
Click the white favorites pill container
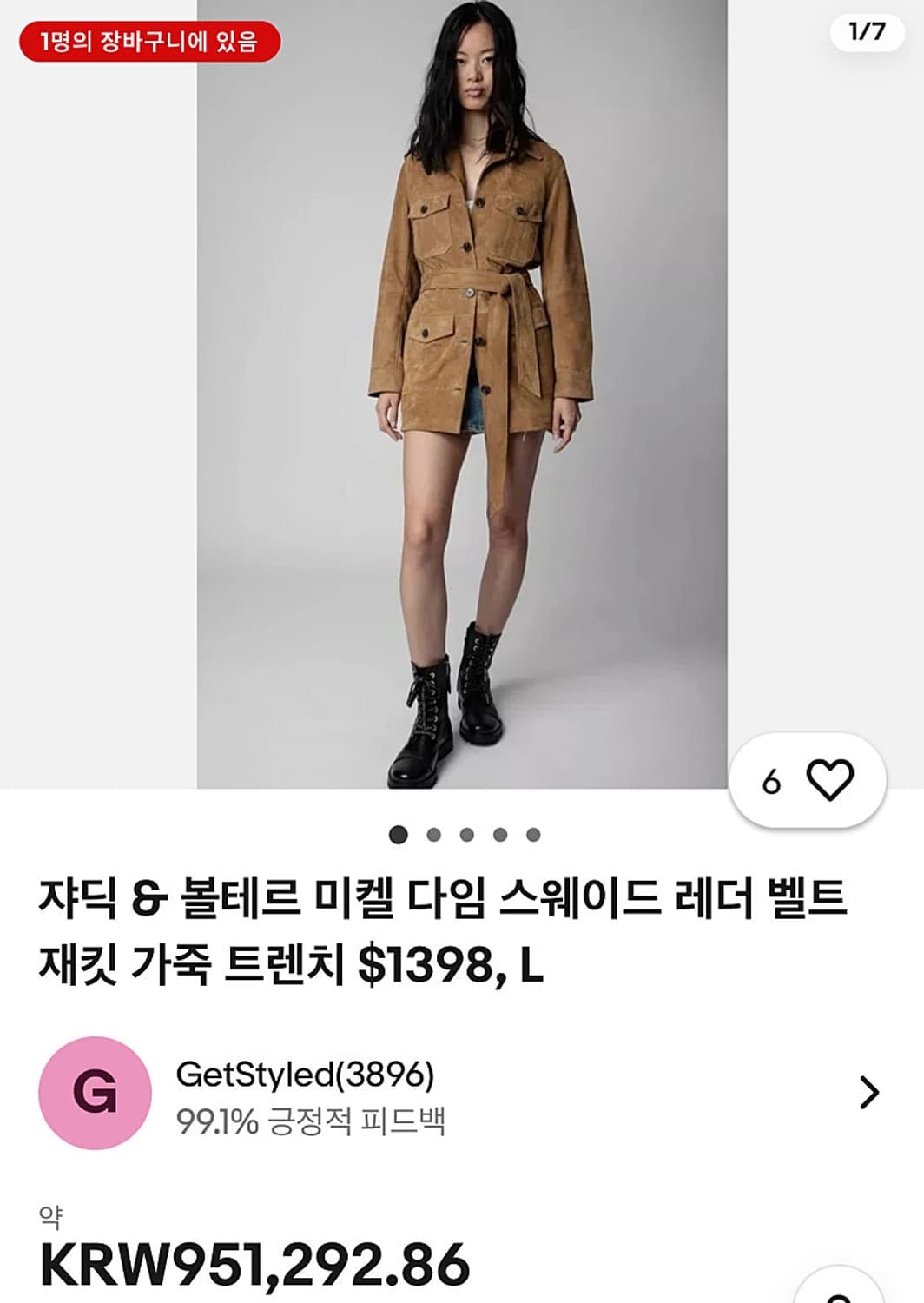click(808, 780)
